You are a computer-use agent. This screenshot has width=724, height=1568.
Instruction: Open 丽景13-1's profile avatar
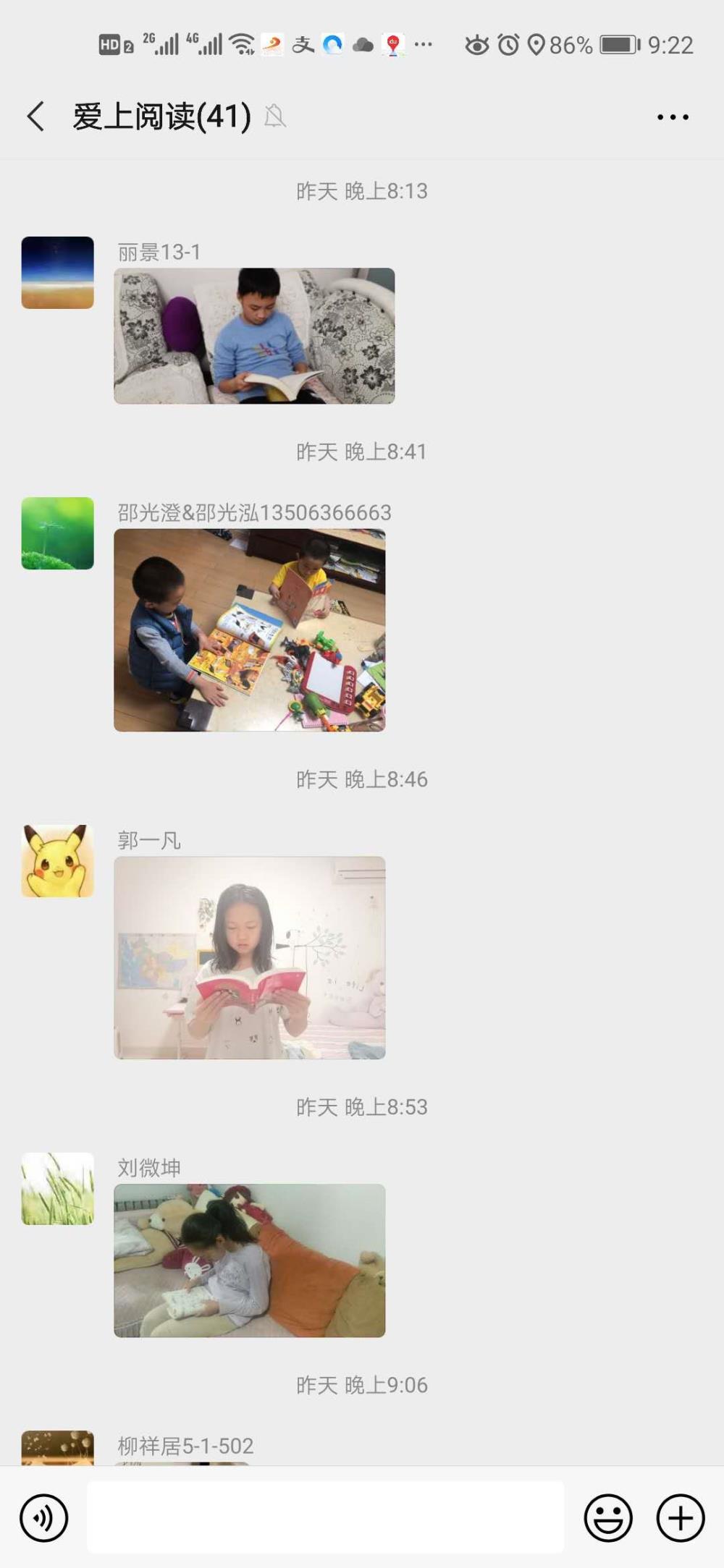click(x=58, y=272)
